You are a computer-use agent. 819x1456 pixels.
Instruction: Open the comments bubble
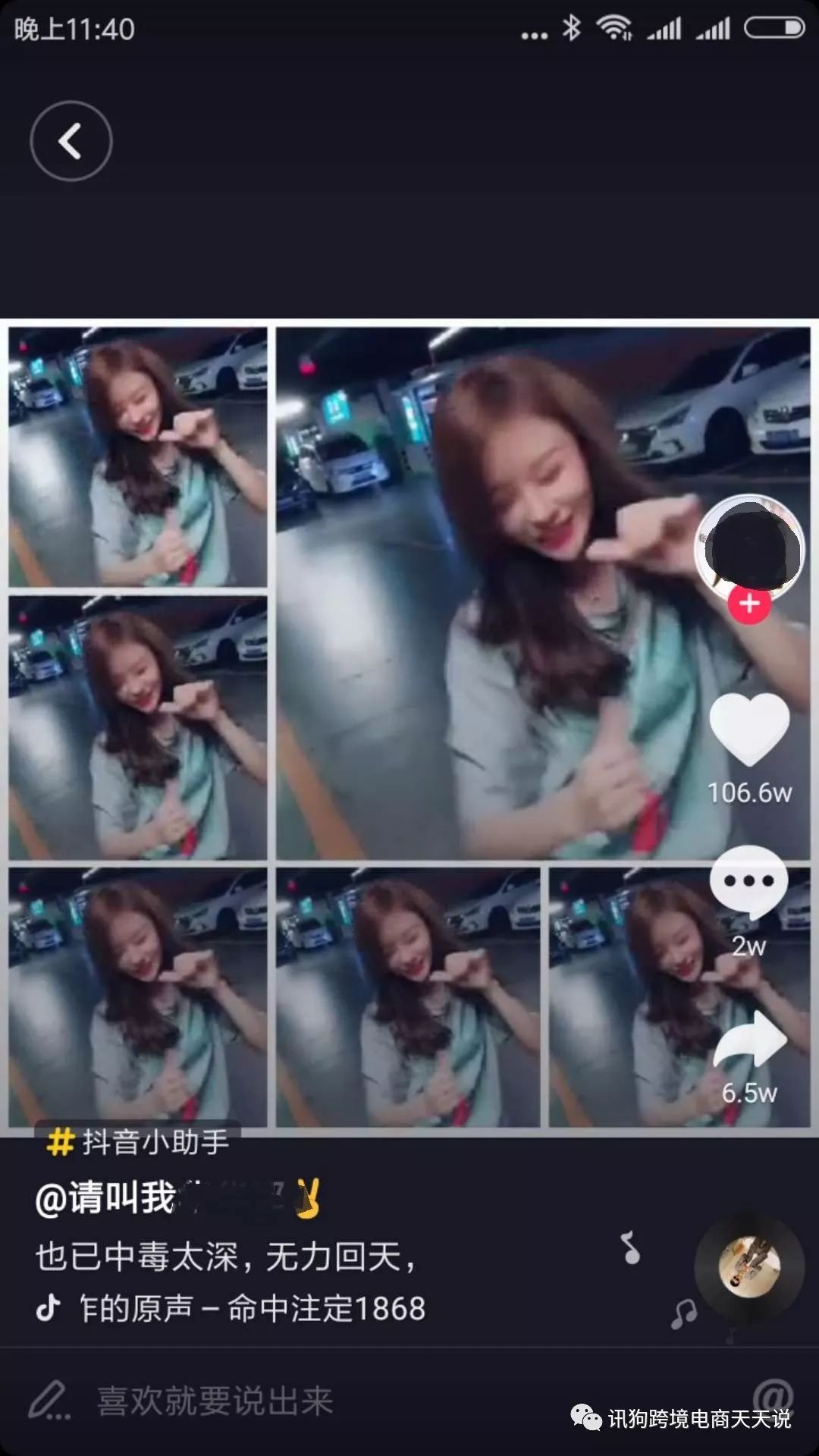pyautogui.click(x=748, y=882)
